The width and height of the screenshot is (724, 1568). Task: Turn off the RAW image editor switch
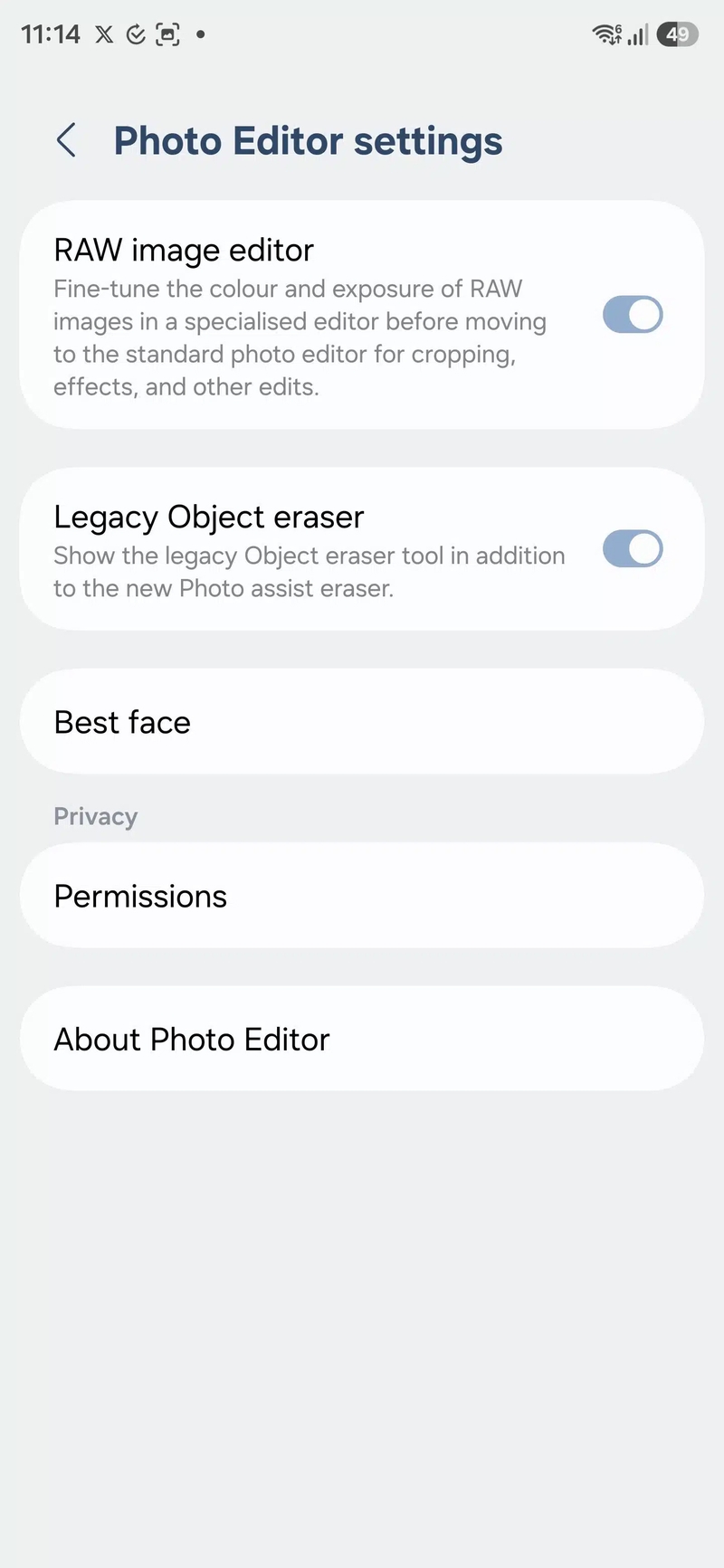tap(633, 315)
